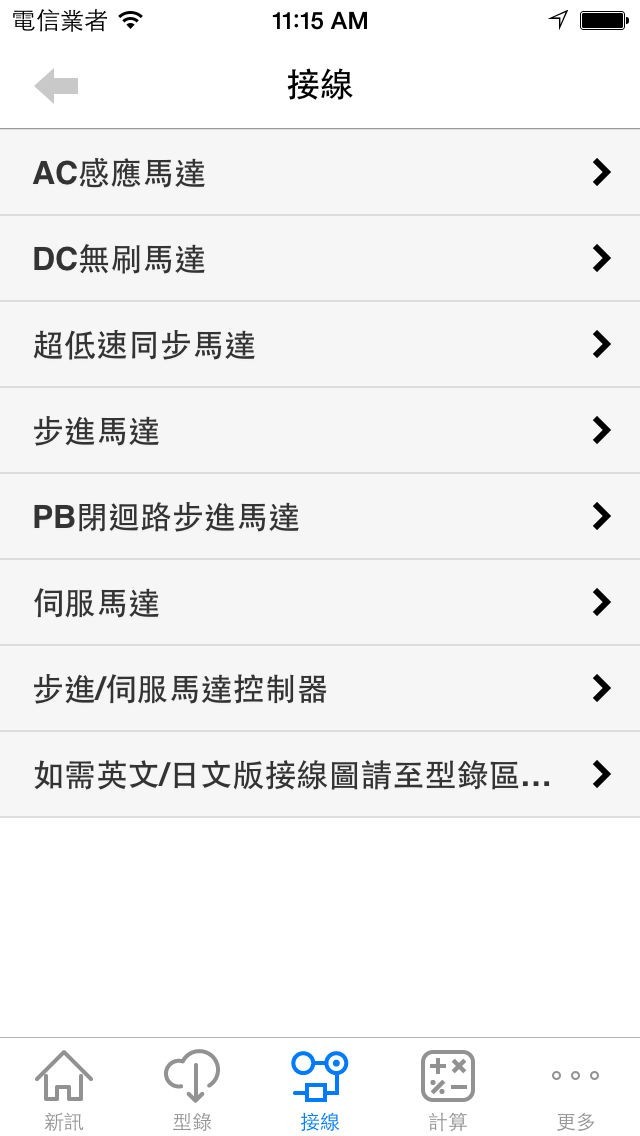640x1136 pixels.
Task: Tap the 步進馬達 row
Action: coord(320,431)
